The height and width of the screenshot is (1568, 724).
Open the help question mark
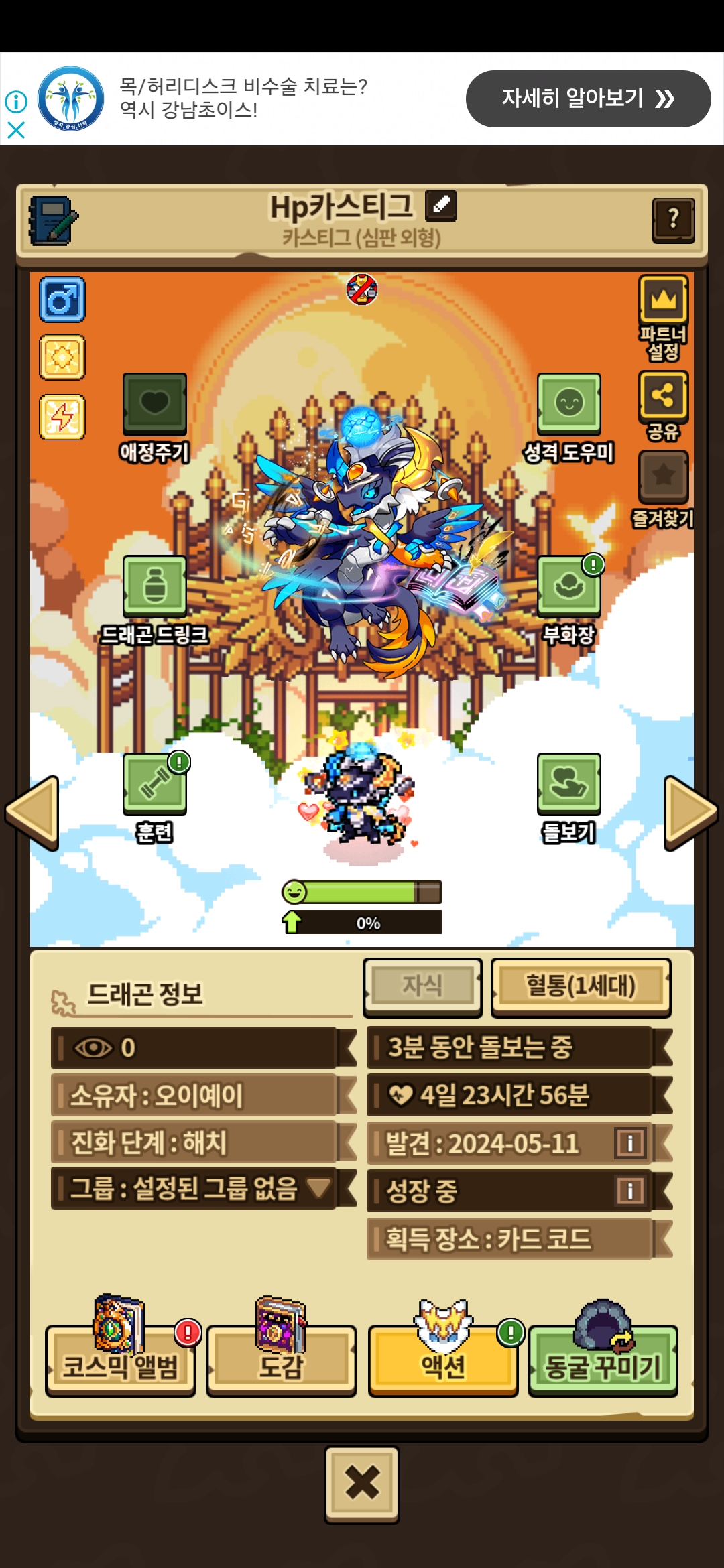[x=673, y=220]
